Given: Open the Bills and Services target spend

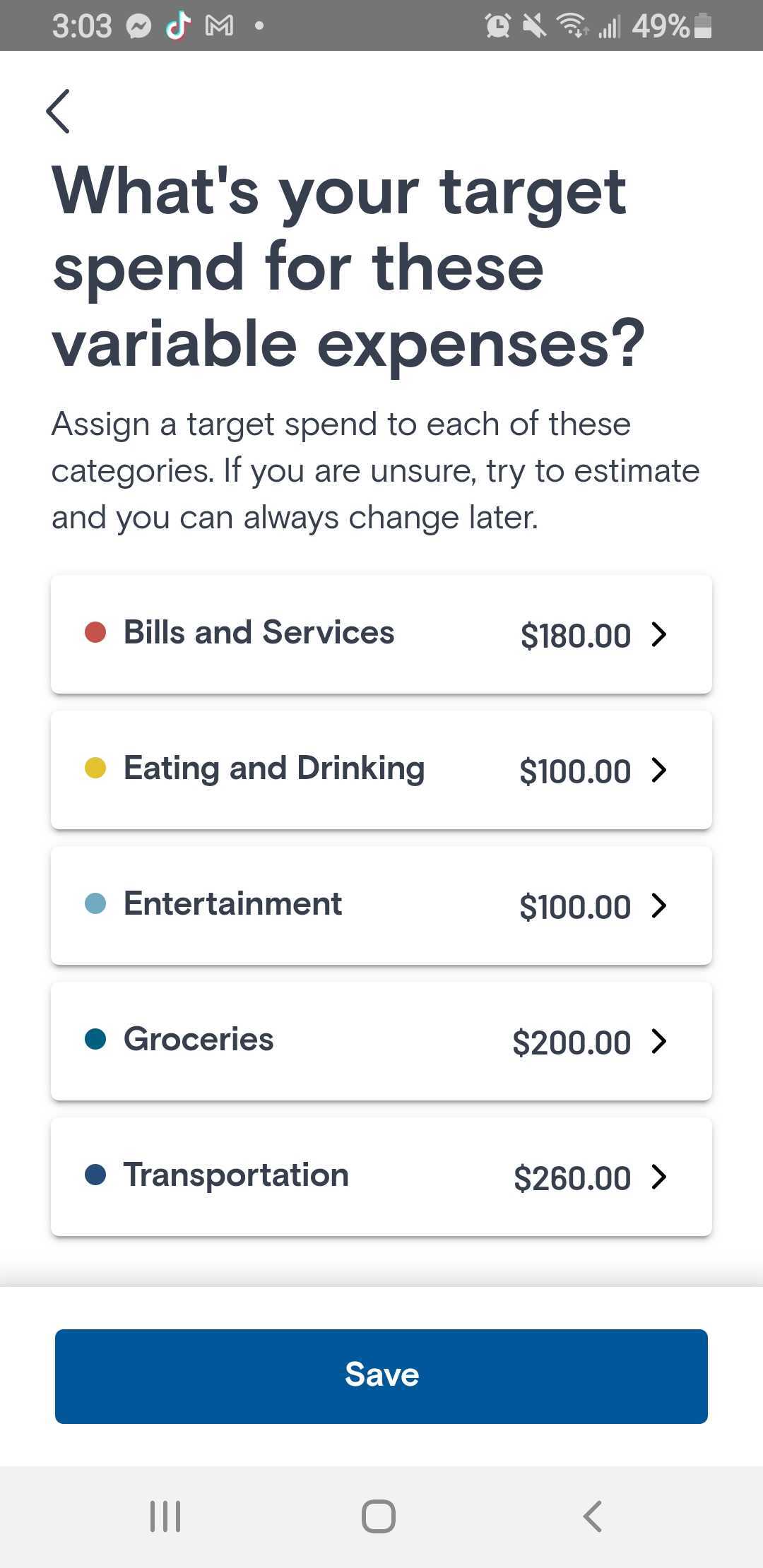Looking at the screenshot, I should tap(381, 634).
